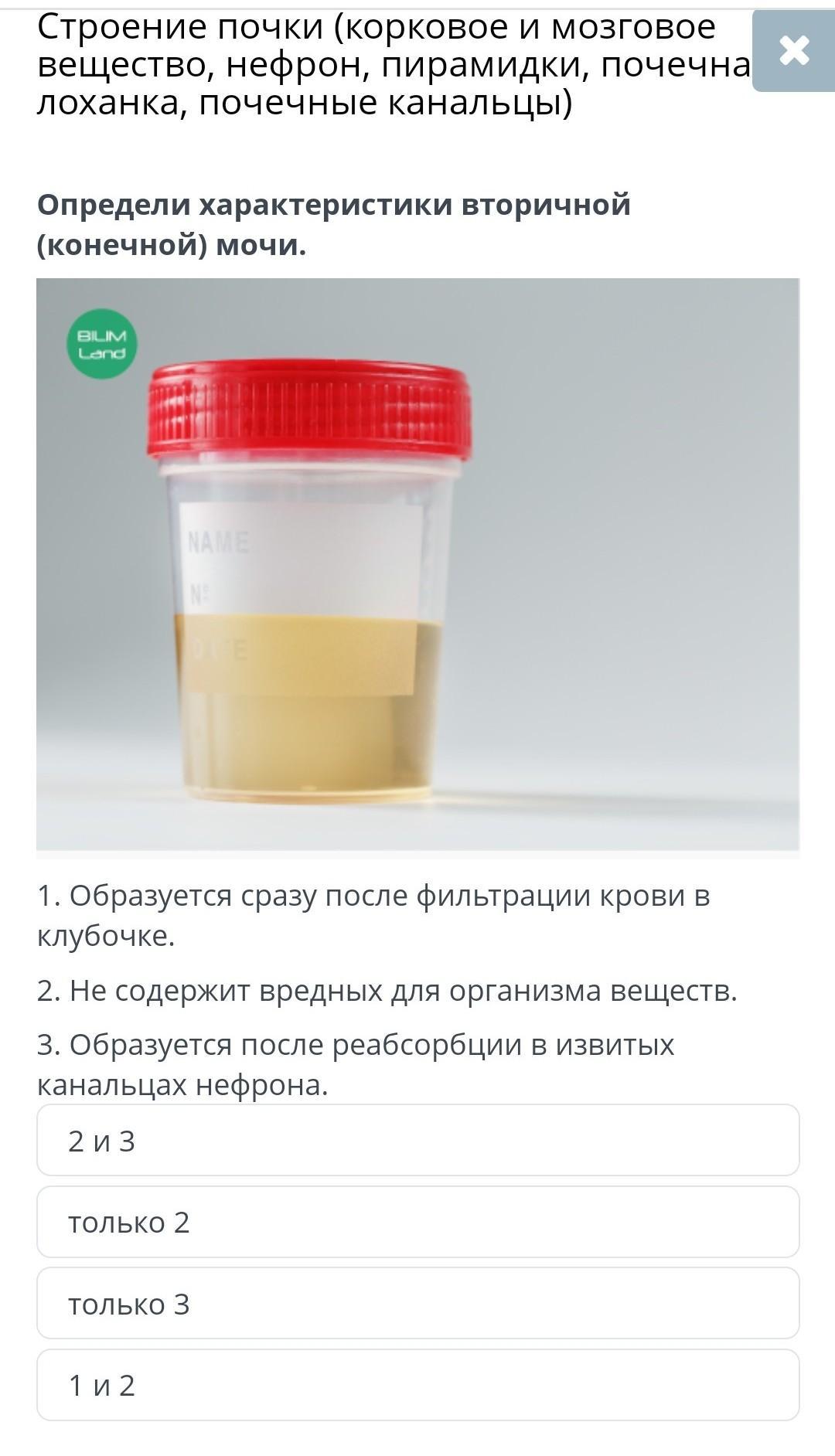Pick the answer "только 3"
The image size is (835, 1456).
point(417,1303)
